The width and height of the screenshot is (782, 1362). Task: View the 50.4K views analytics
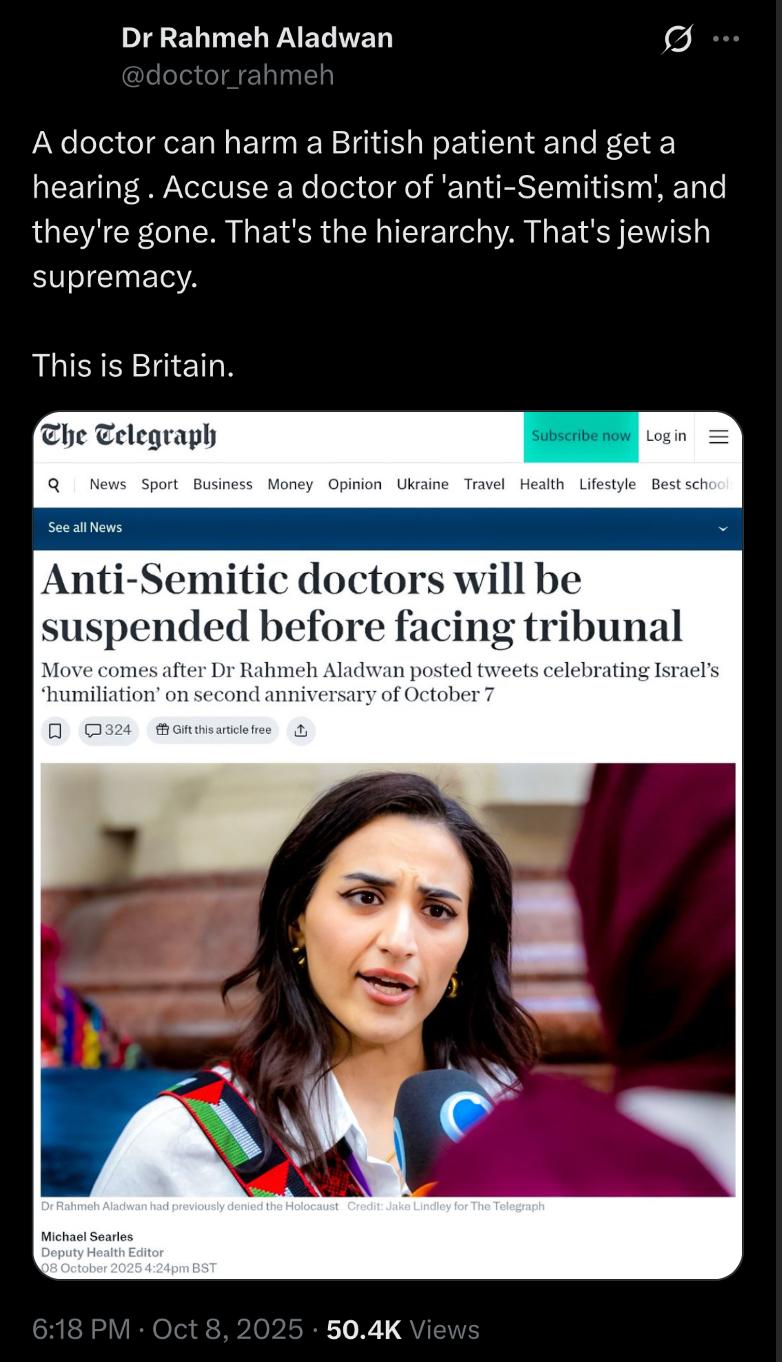(403, 1329)
